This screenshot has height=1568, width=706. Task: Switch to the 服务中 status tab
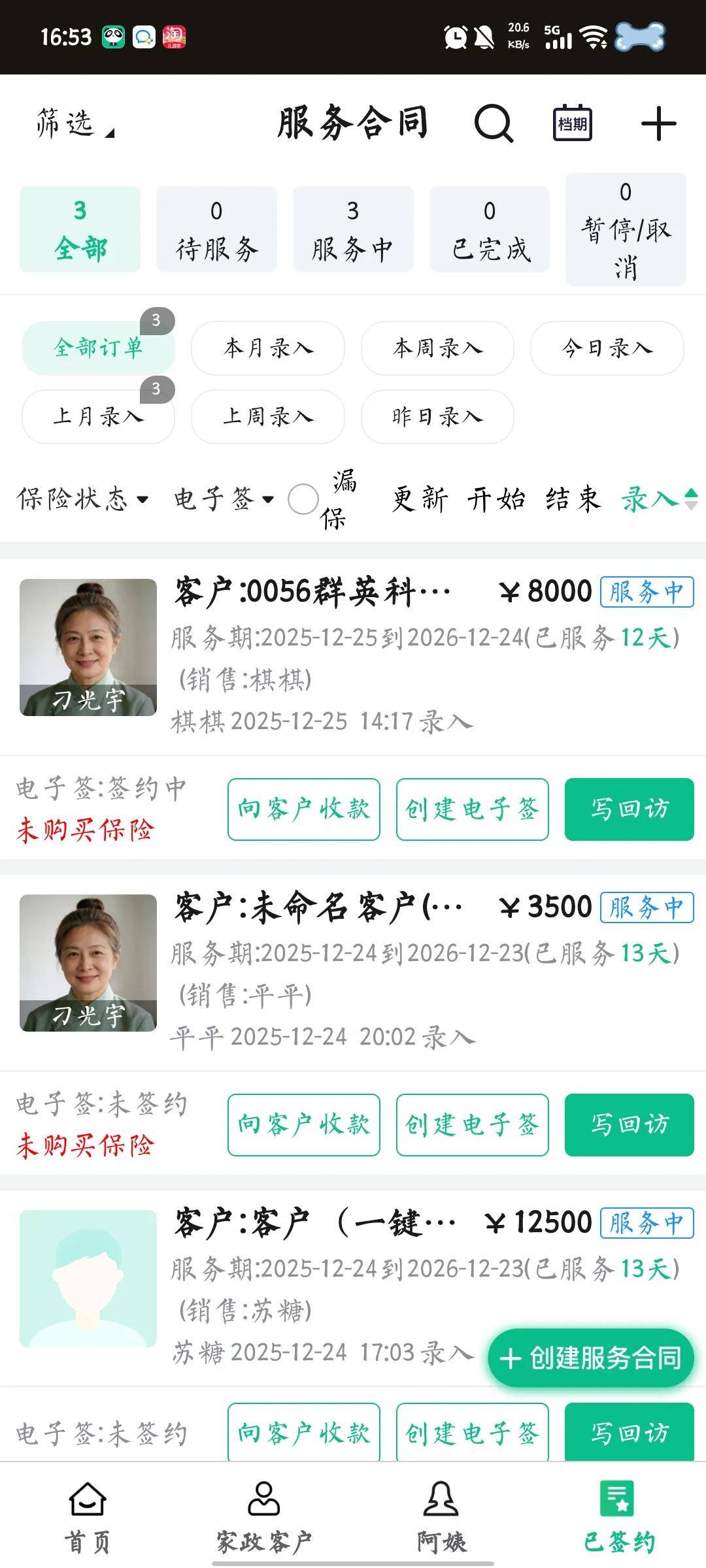point(352,229)
